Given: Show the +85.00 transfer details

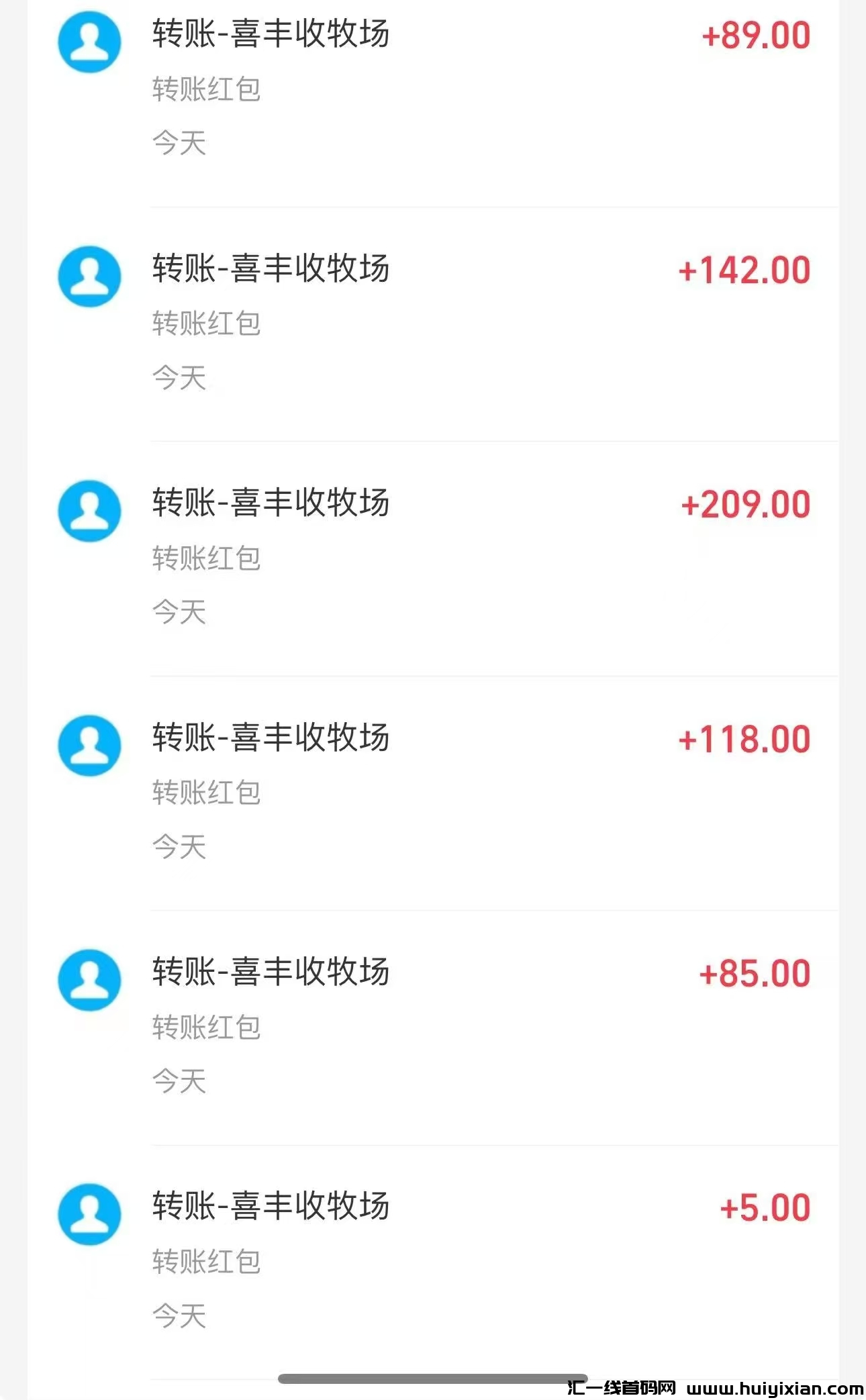Looking at the screenshot, I should pos(433,1027).
